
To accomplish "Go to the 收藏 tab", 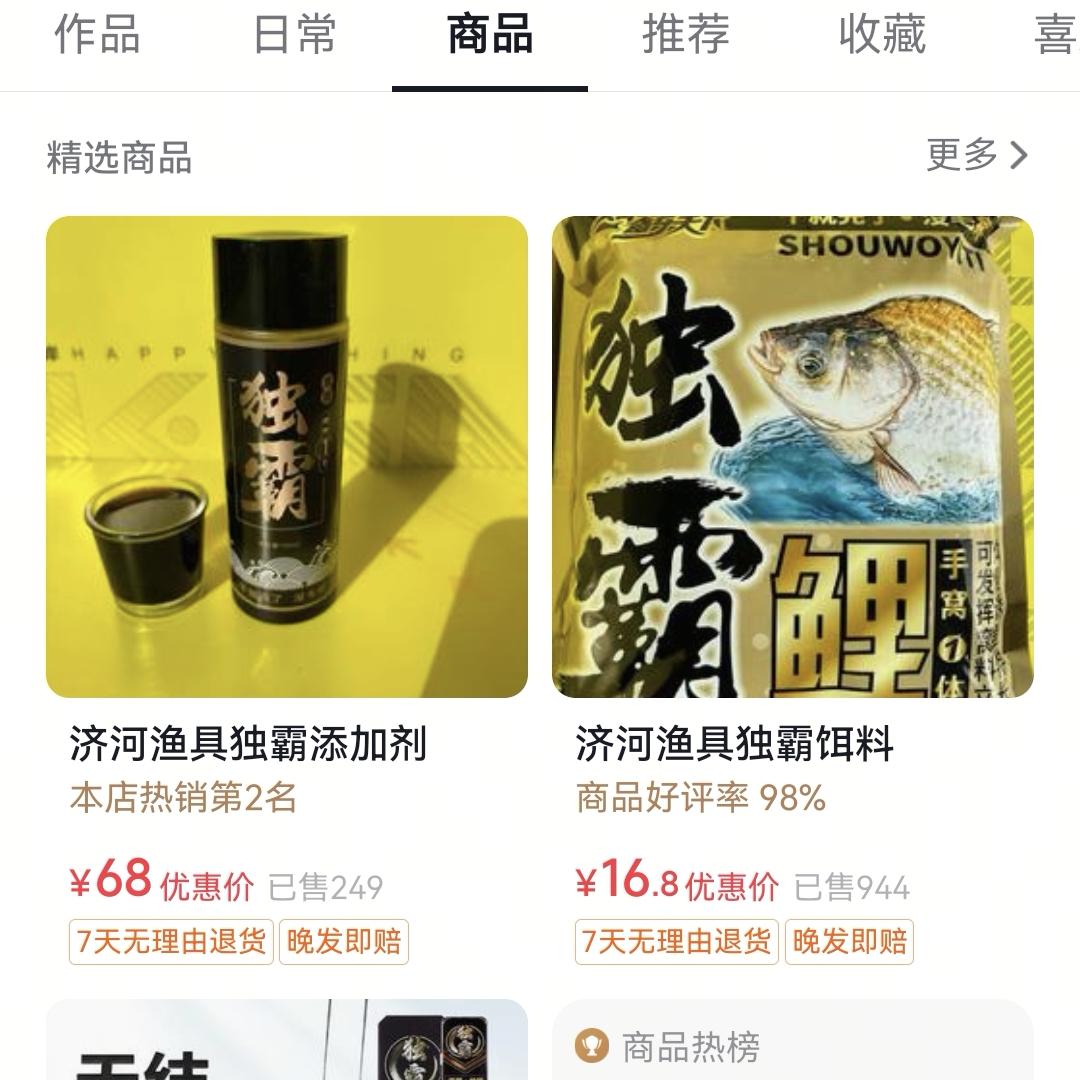I will [882, 35].
